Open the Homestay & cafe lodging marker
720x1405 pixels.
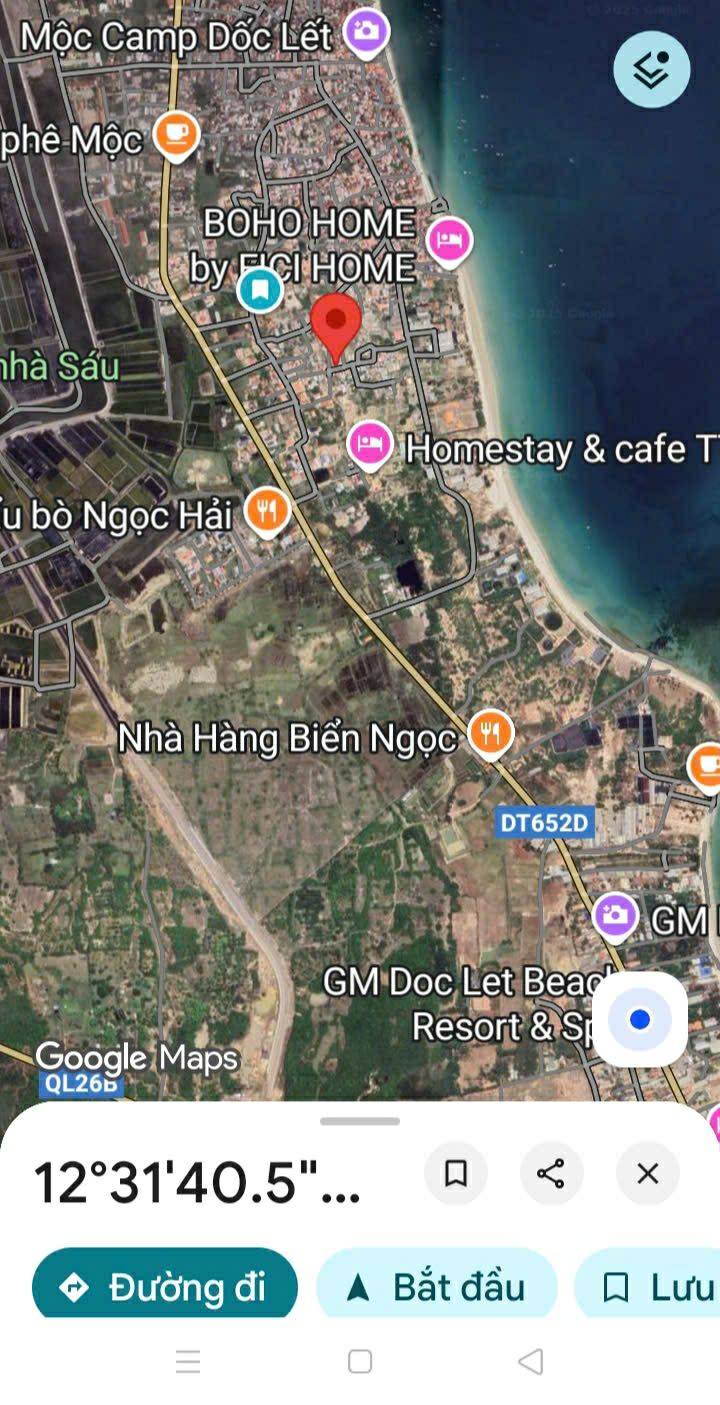click(370, 445)
